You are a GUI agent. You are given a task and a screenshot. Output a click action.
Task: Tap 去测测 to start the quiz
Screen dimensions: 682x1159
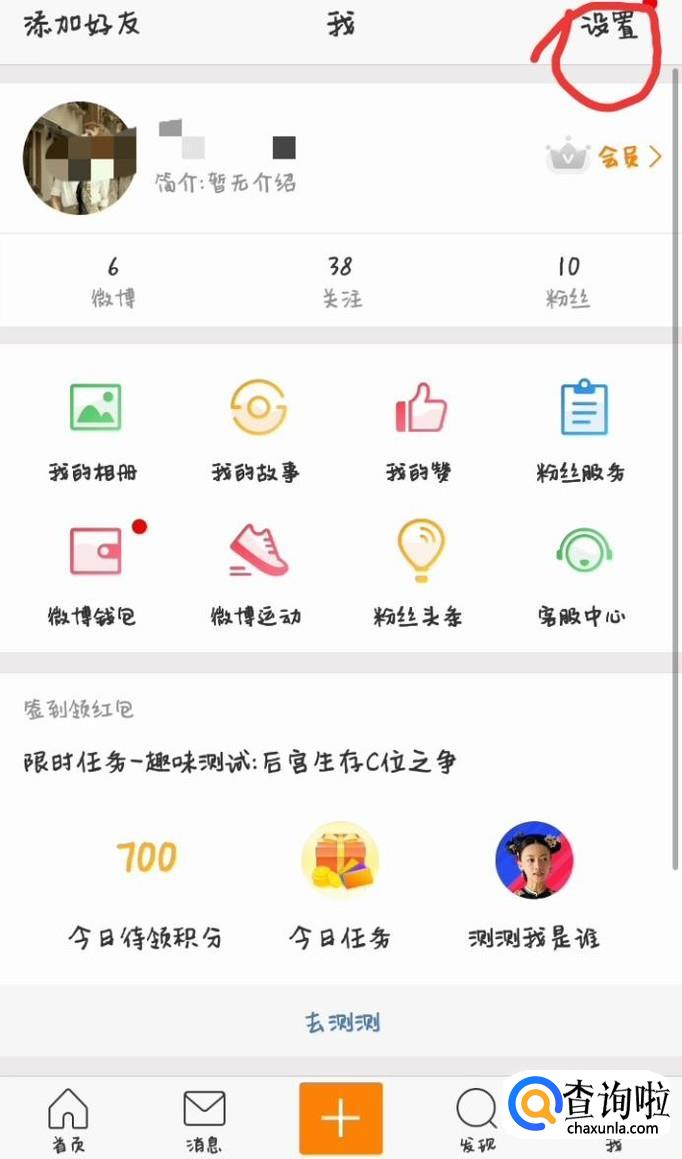pos(341,1022)
